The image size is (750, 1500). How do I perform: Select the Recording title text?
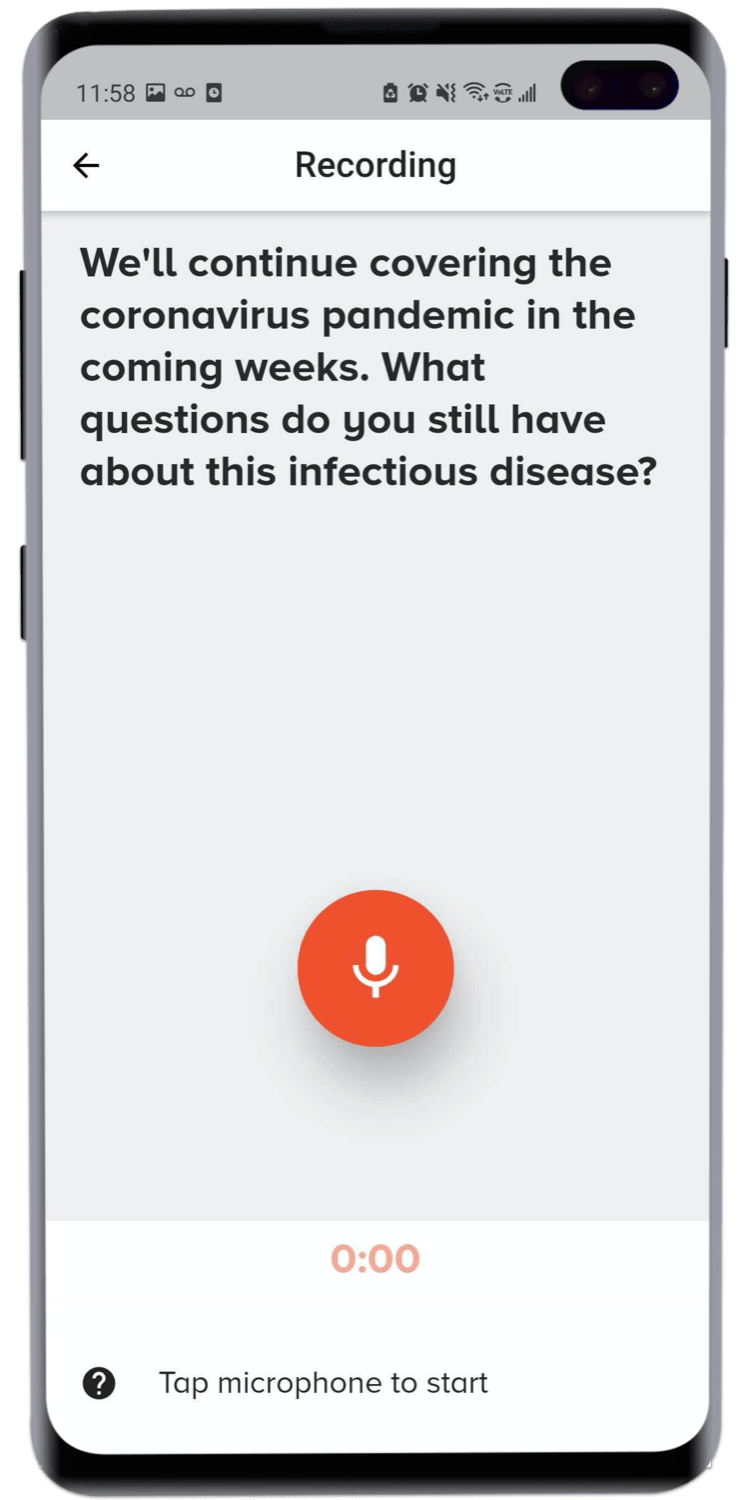375,164
